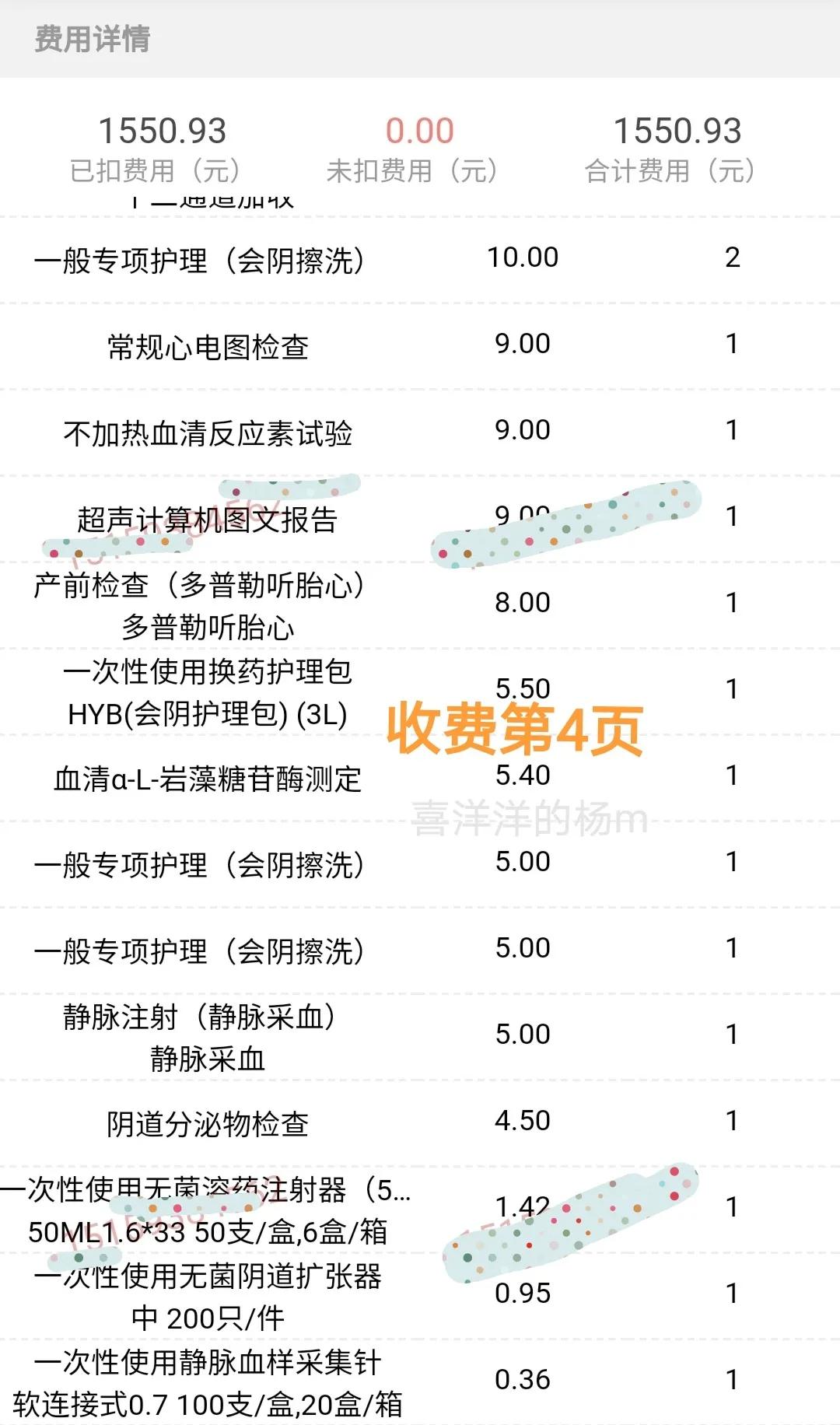Select the 未扣费用 amount 0.00
This screenshot has height=1425, width=840.
pyautogui.click(x=418, y=131)
